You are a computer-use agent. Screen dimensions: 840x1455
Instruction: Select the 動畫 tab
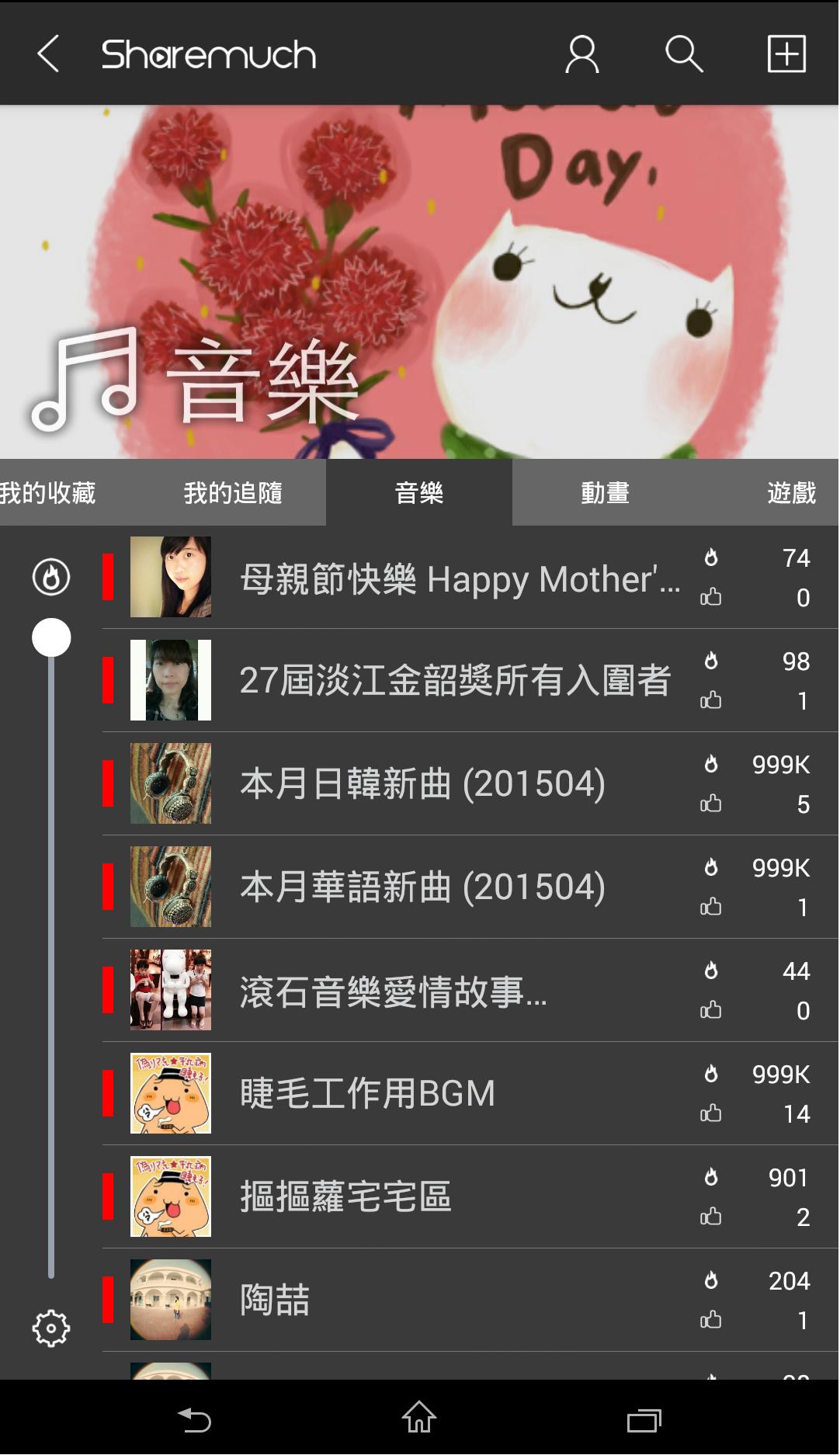(605, 493)
